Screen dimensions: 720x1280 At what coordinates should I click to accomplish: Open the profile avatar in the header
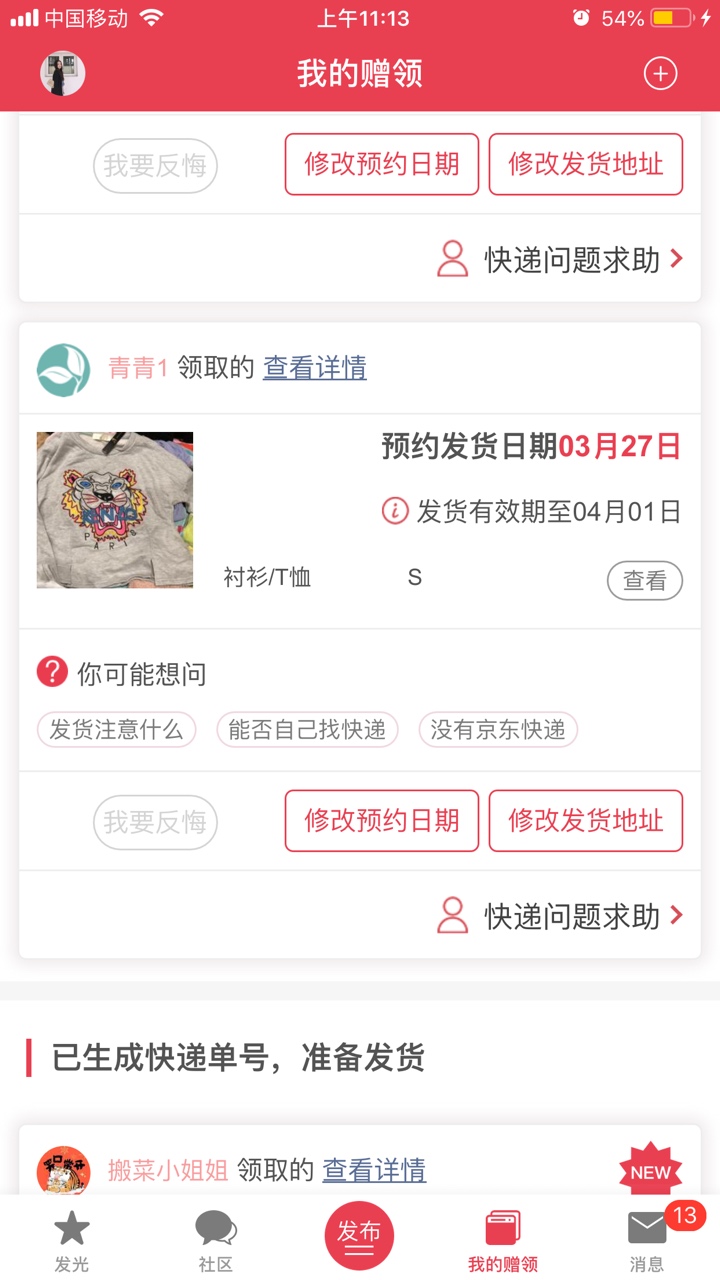coord(62,73)
